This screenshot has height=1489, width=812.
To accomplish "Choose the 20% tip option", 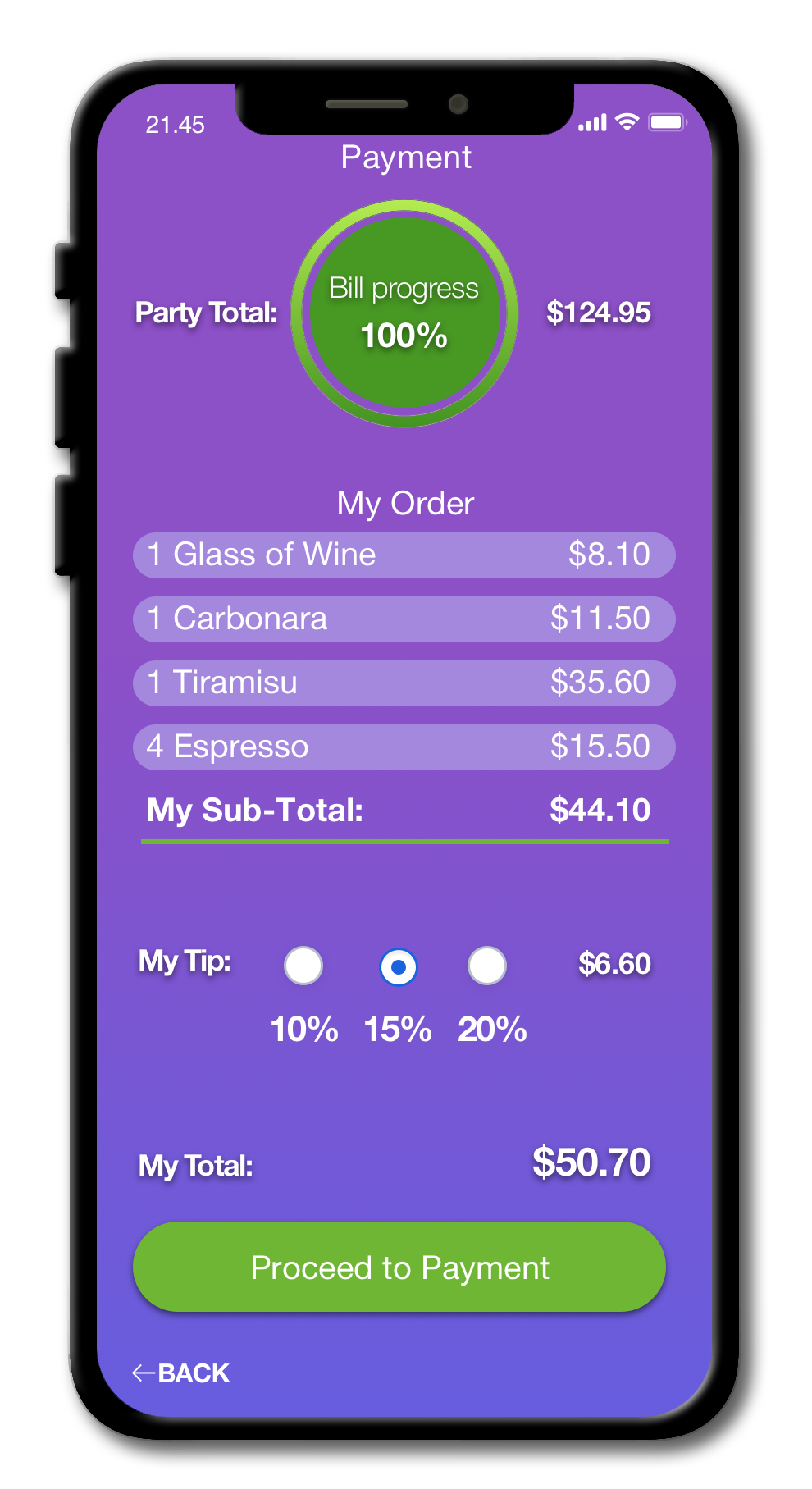I will point(486,966).
